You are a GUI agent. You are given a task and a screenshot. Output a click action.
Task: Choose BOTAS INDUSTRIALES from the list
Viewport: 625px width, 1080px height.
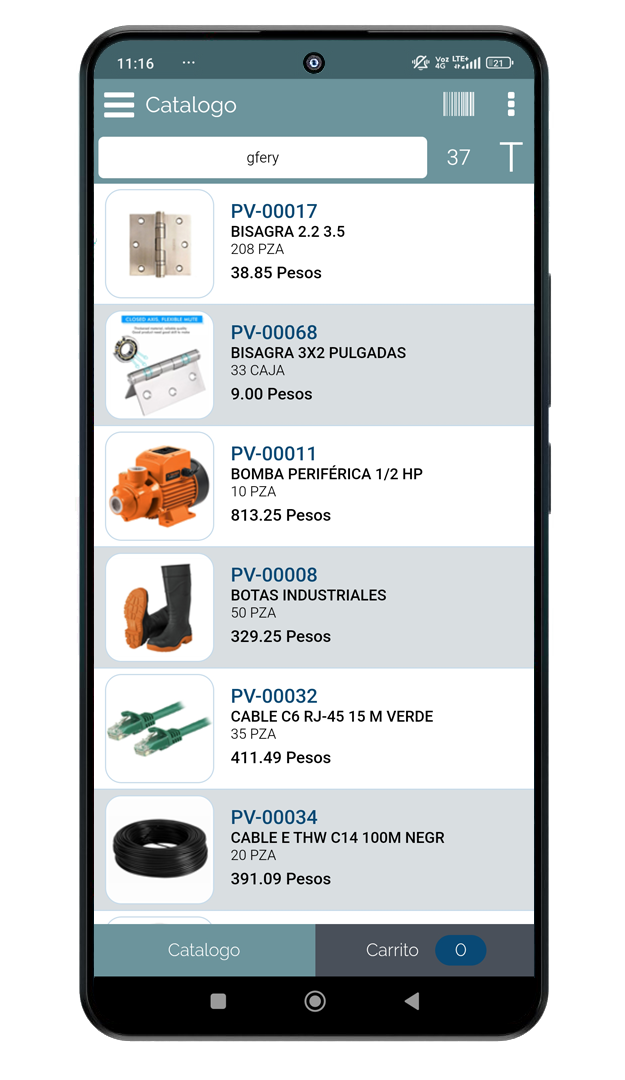tap(314, 608)
